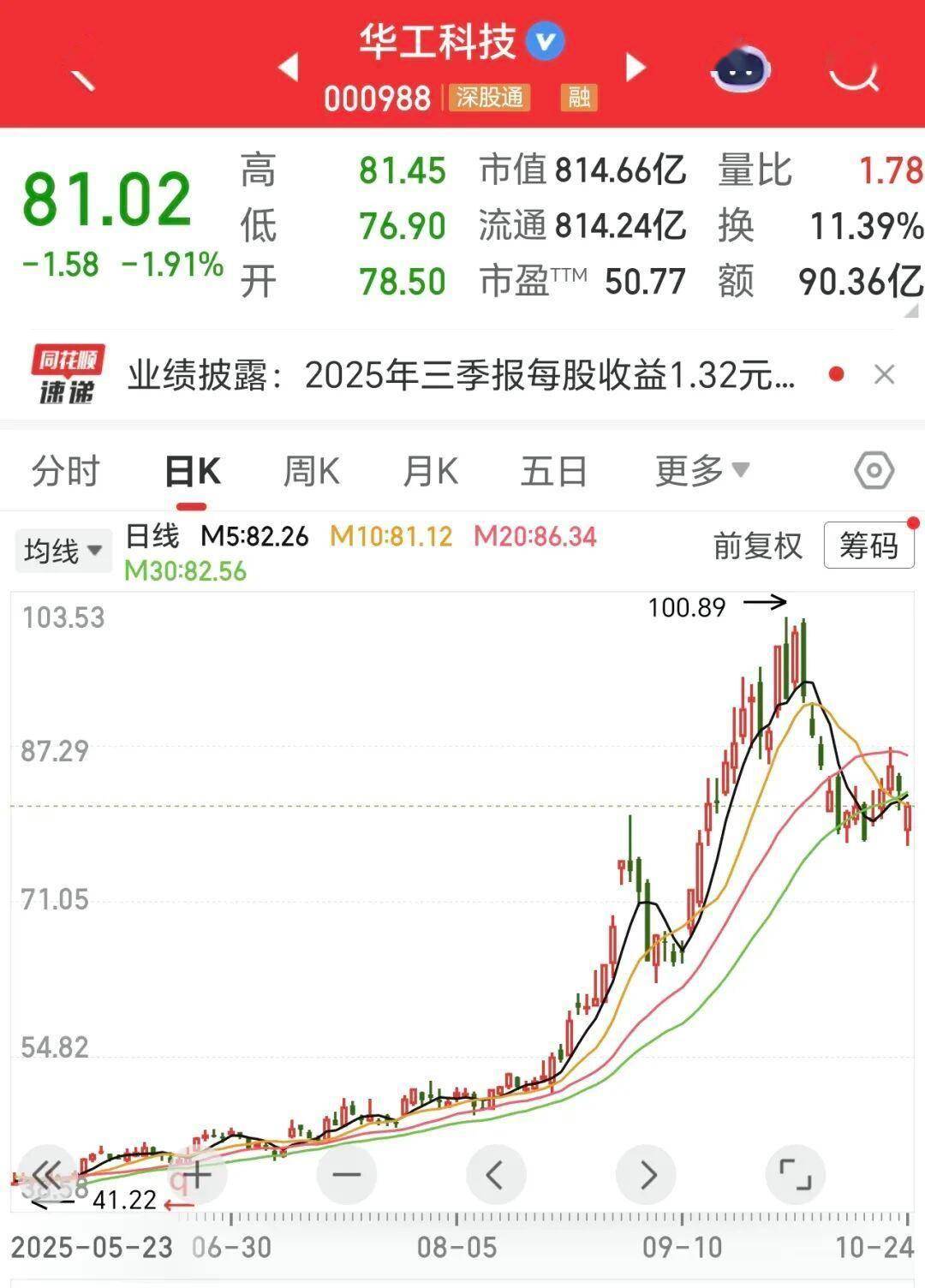Screen dimensions: 925x1288
Task: Switch to the previous stock
Action: (x=289, y=67)
